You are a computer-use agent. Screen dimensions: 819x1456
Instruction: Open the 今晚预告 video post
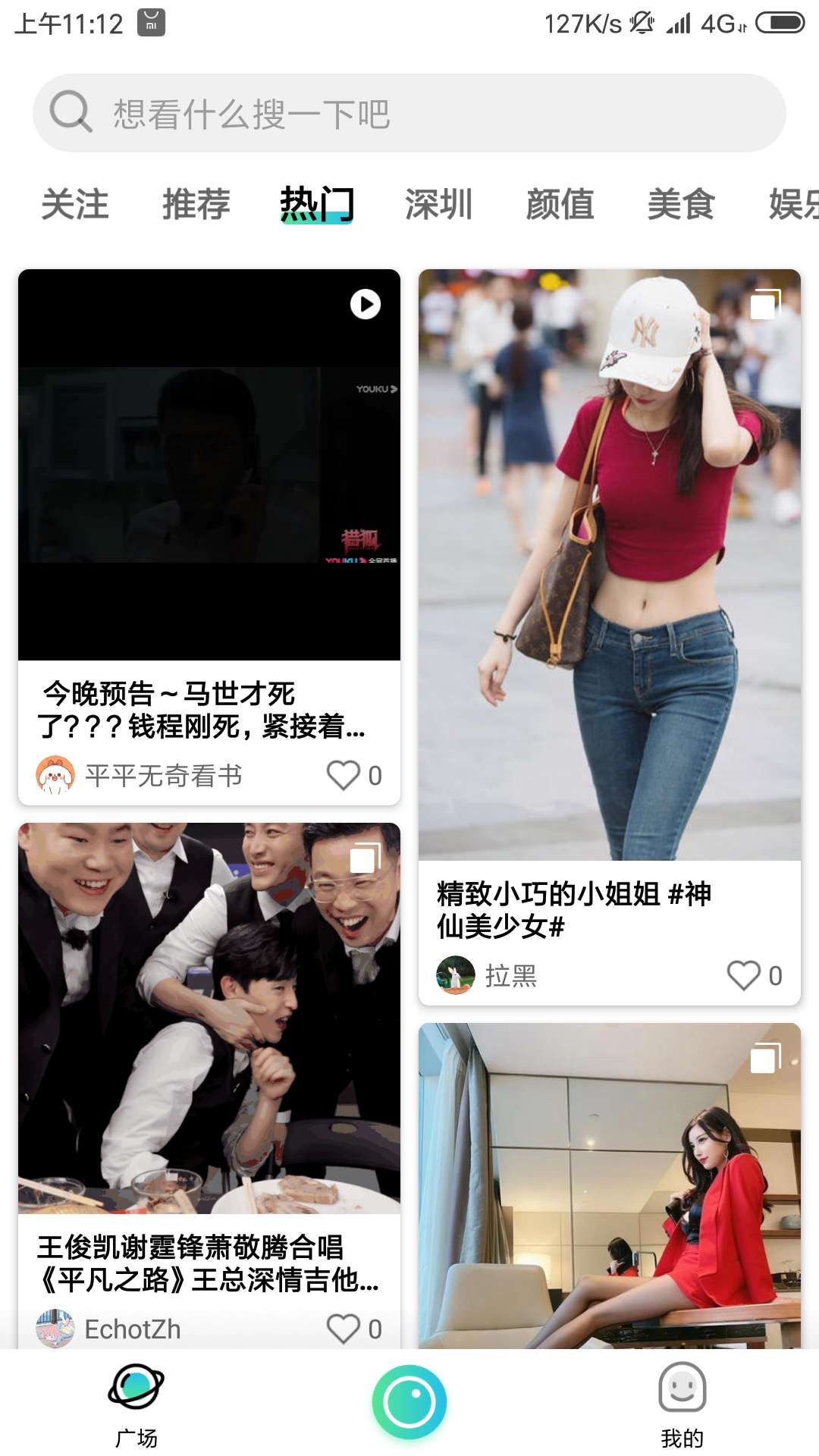209,464
